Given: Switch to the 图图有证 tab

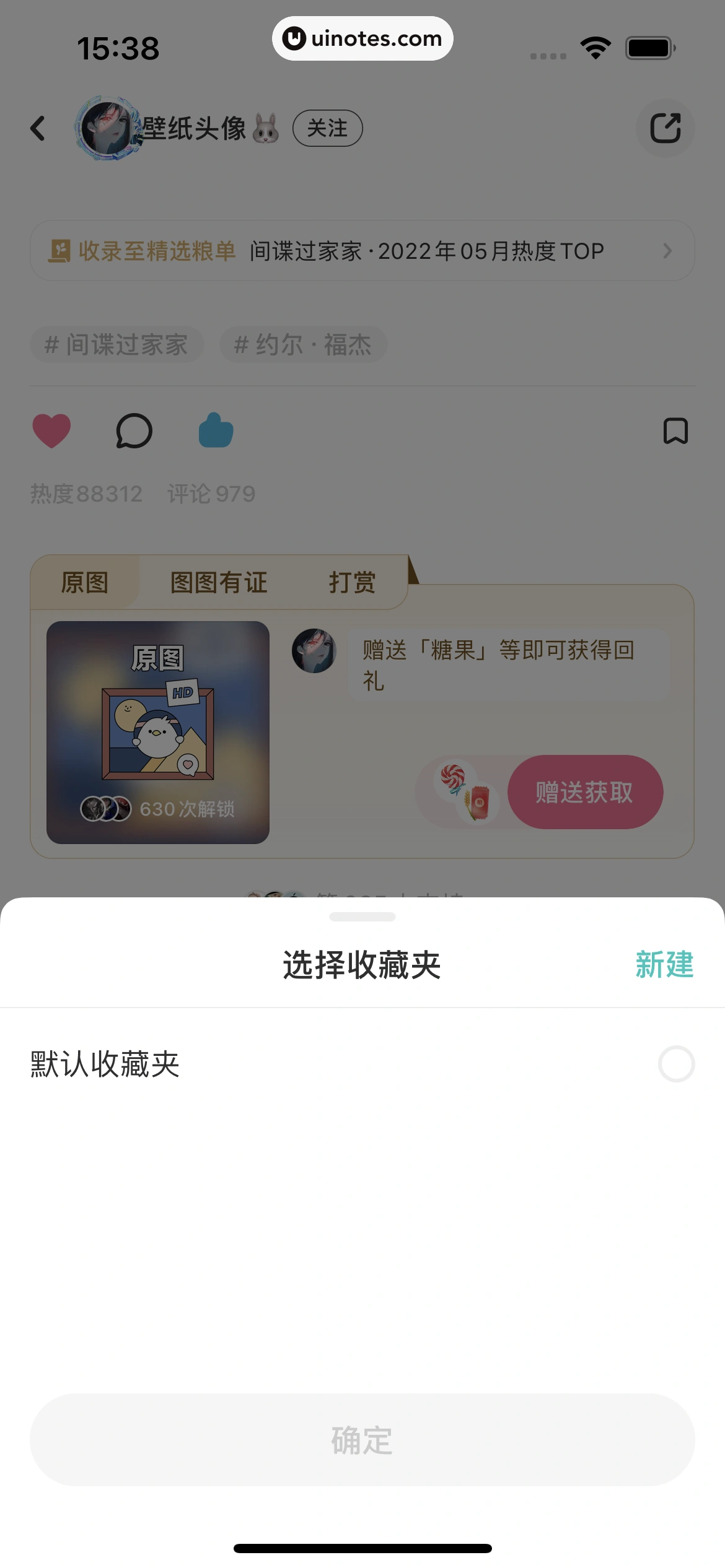Looking at the screenshot, I should [x=218, y=582].
